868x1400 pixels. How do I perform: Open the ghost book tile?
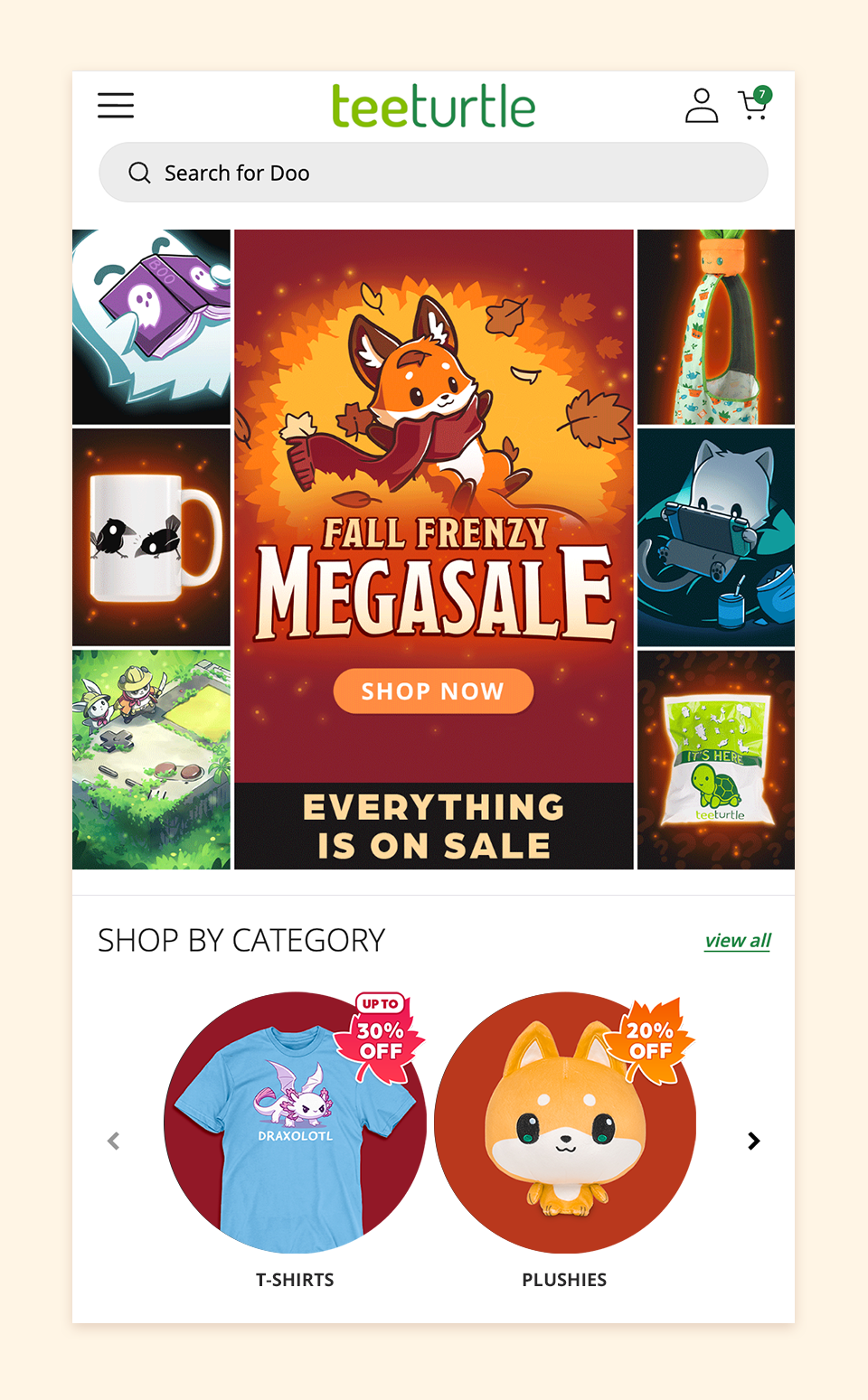[151, 327]
